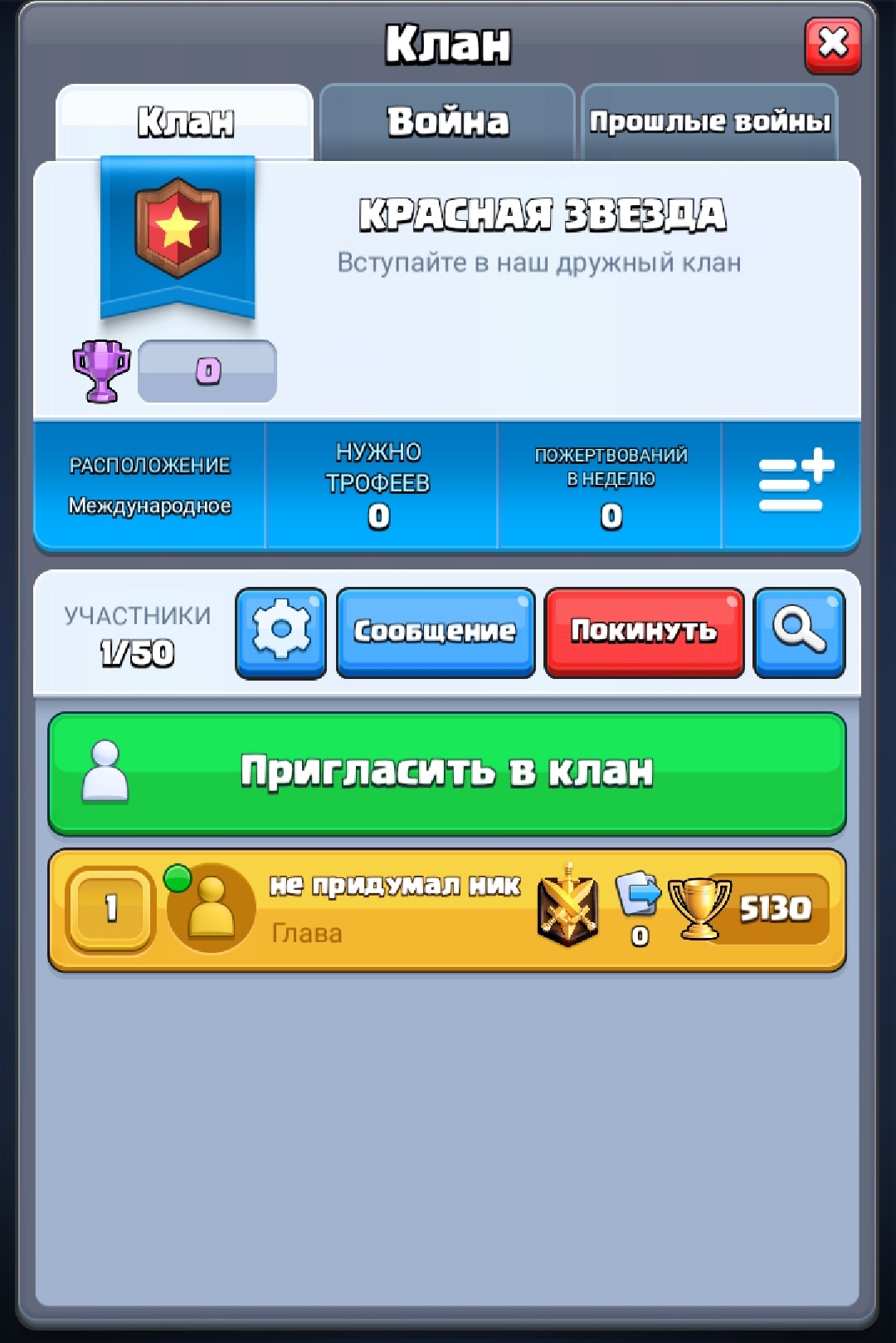The height and width of the screenshot is (1343, 896).
Task: Close the Клан window
Action: pyautogui.click(x=832, y=45)
